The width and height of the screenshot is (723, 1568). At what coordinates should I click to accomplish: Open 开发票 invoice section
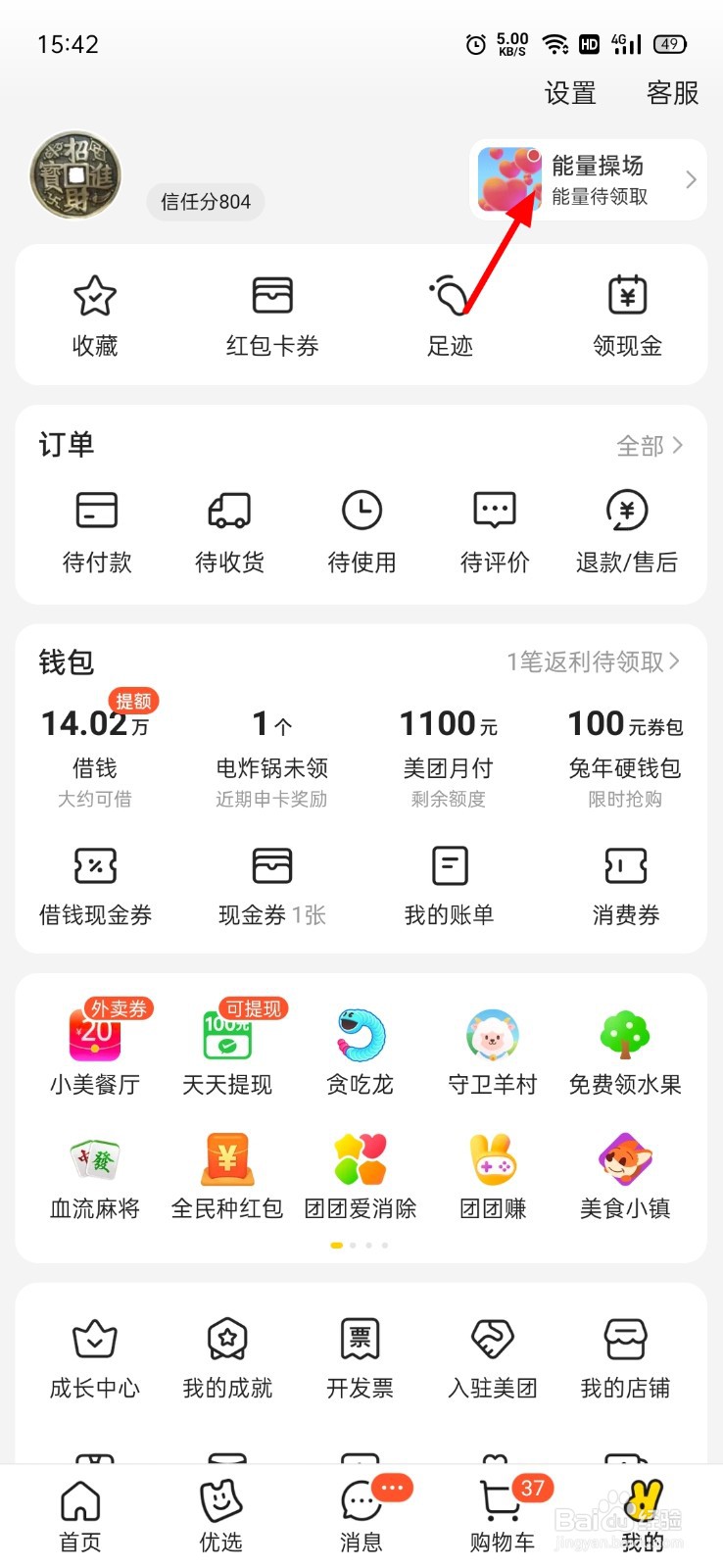pos(359,1357)
